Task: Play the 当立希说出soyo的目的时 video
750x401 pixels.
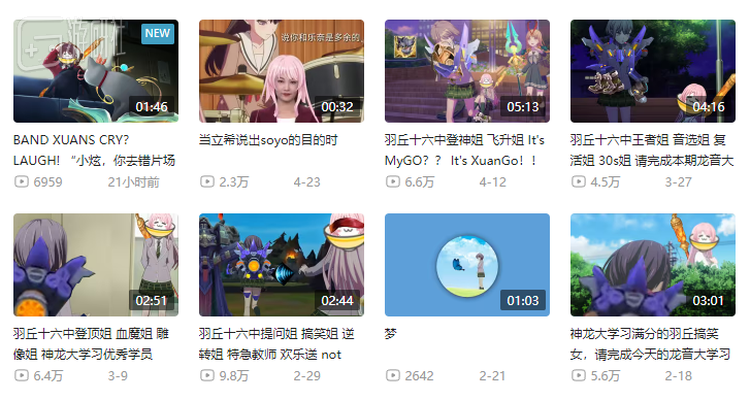Action: pyautogui.click(x=281, y=71)
